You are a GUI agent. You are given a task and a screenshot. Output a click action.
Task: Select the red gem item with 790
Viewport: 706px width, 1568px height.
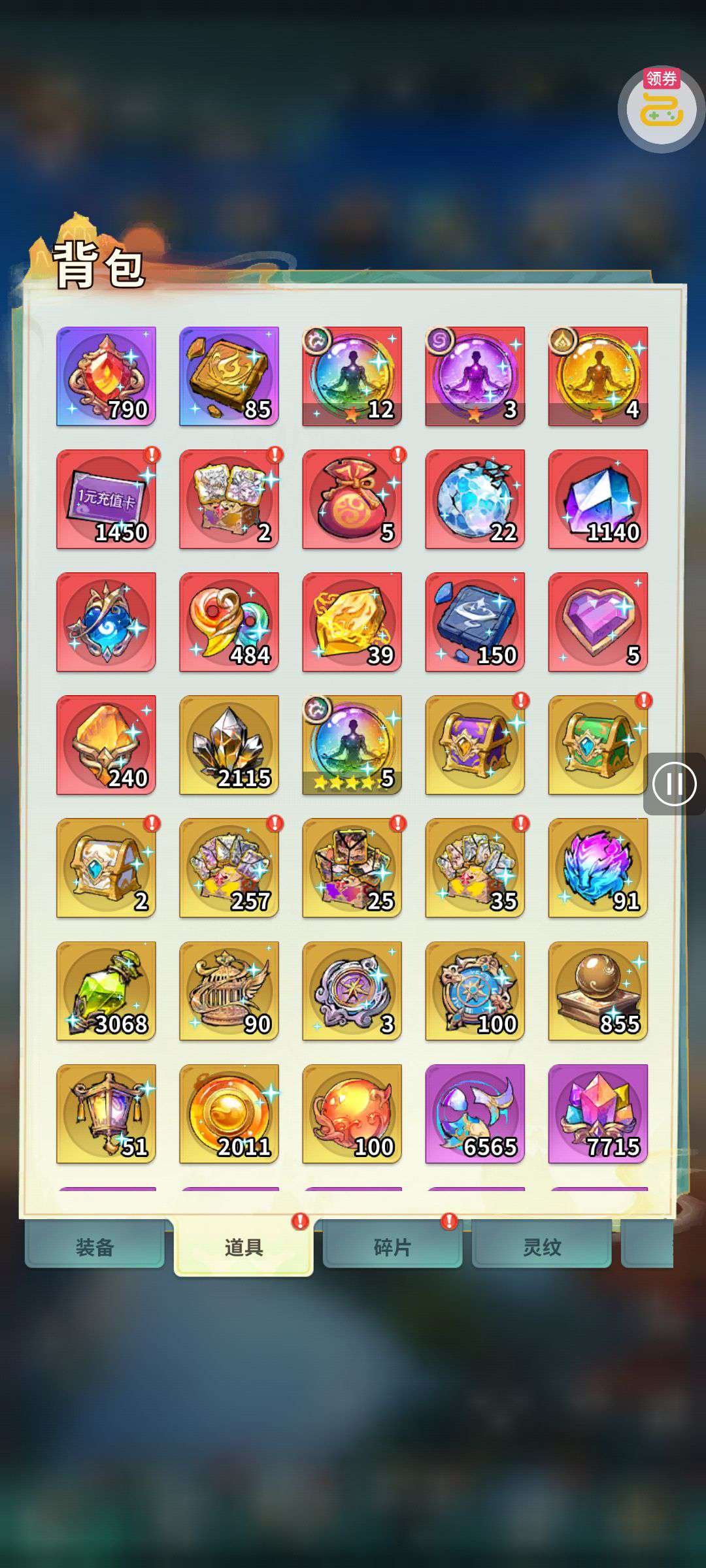point(106,376)
